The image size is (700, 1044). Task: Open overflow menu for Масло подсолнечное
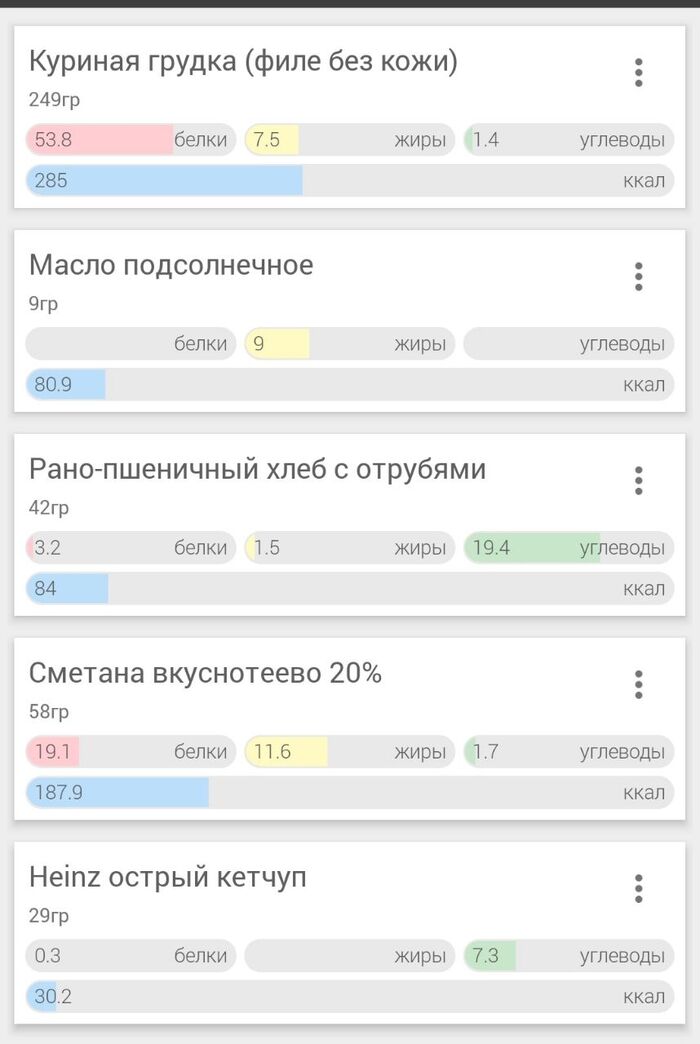pyautogui.click(x=638, y=276)
